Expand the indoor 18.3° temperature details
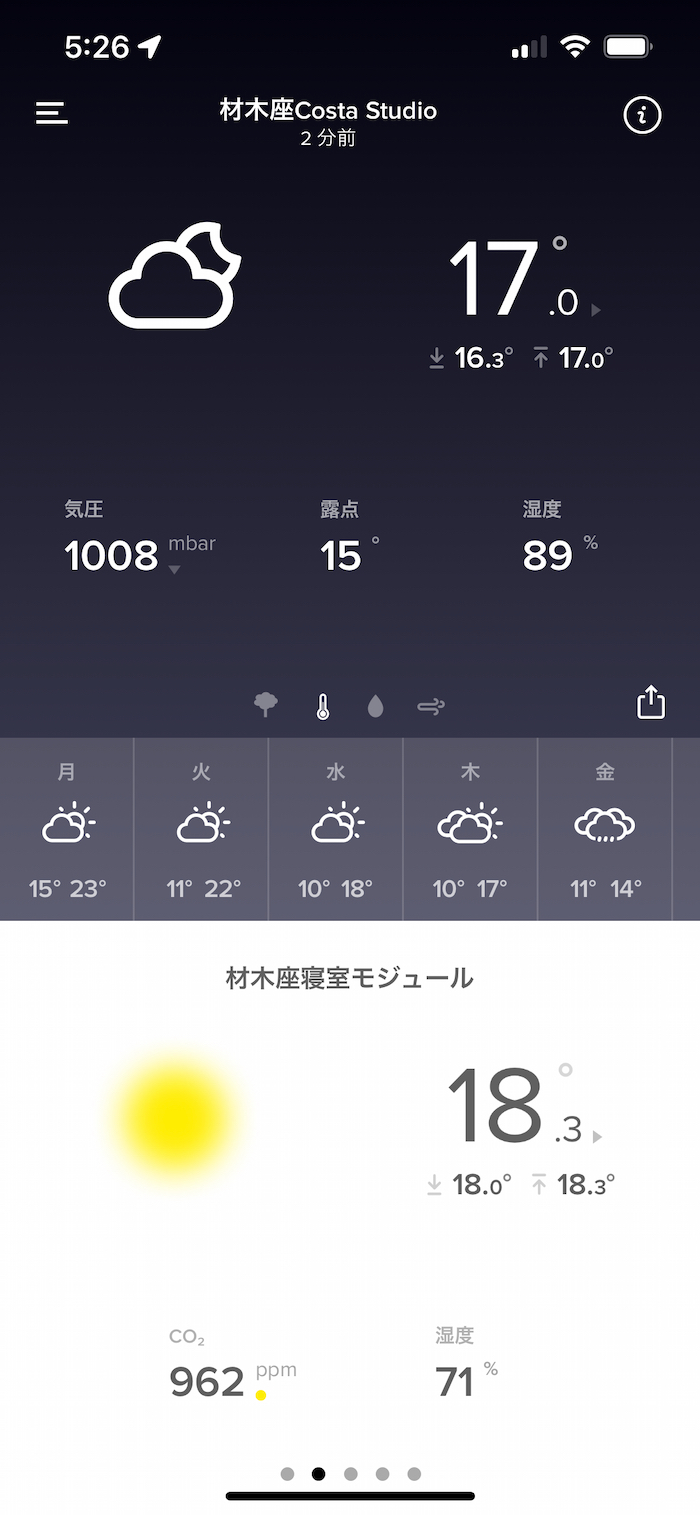This screenshot has width=700, height=1515. (x=597, y=1136)
